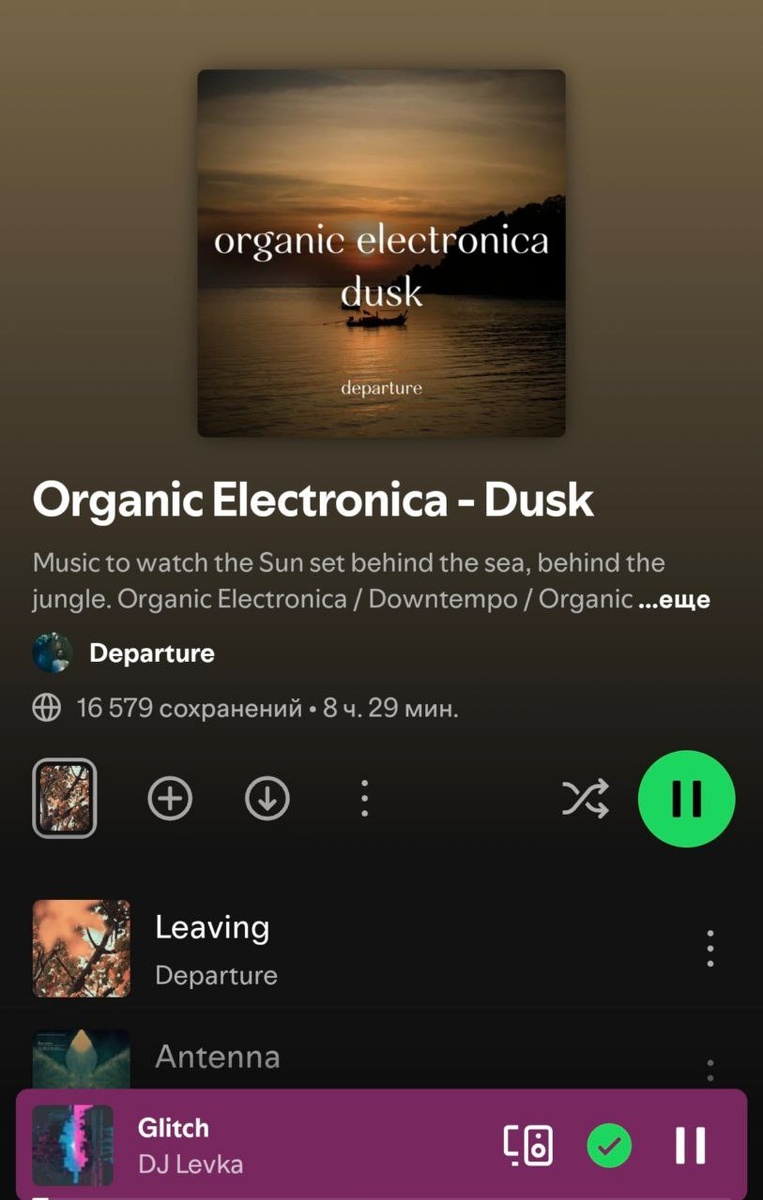Open the playlist three-dot options menu
The width and height of the screenshot is (763, 1200).
coord(363,798)
